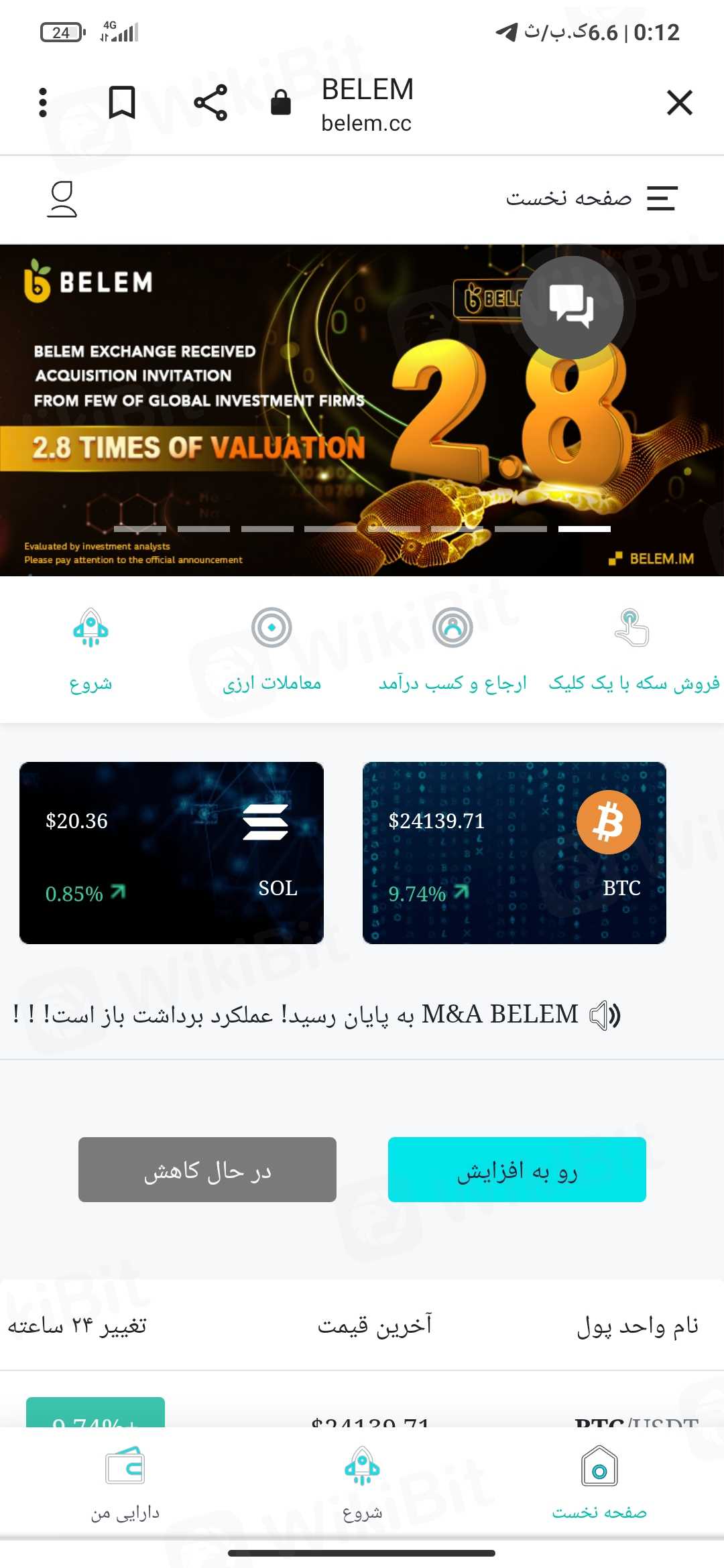This screenshot has width=724, height=1568.
Task: Open the browser overflow menu
Action: click(x=43, y=103)
